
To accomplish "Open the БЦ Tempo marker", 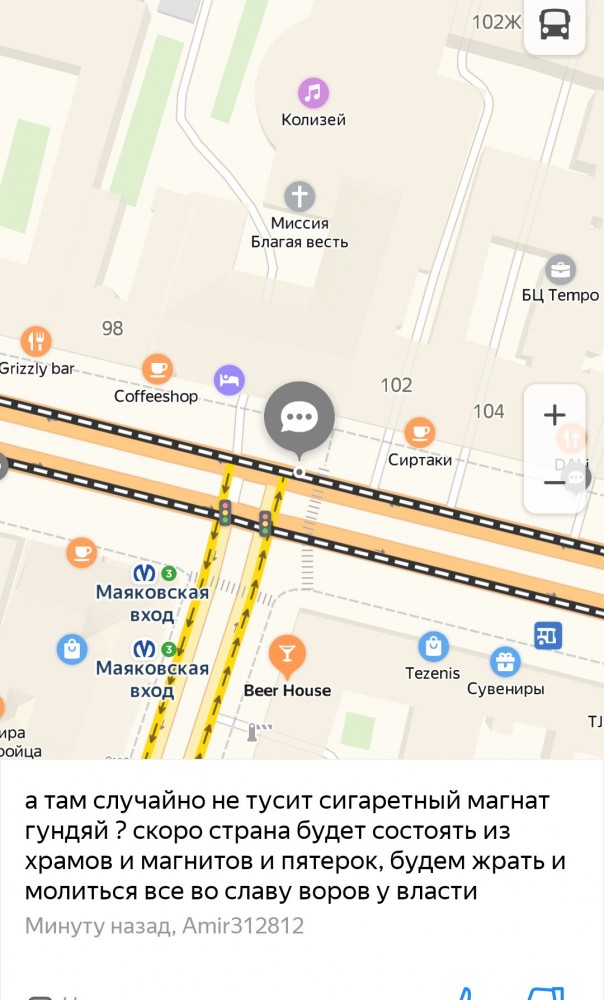I will coord(560,269).
